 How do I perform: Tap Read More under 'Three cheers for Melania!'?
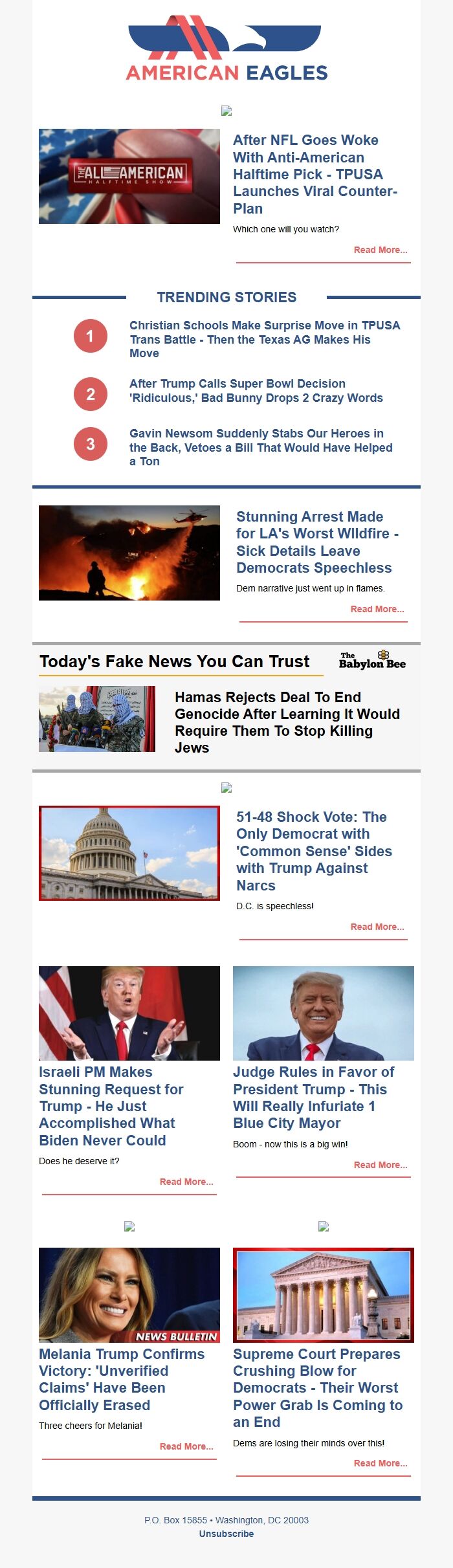click(186, 1446)
